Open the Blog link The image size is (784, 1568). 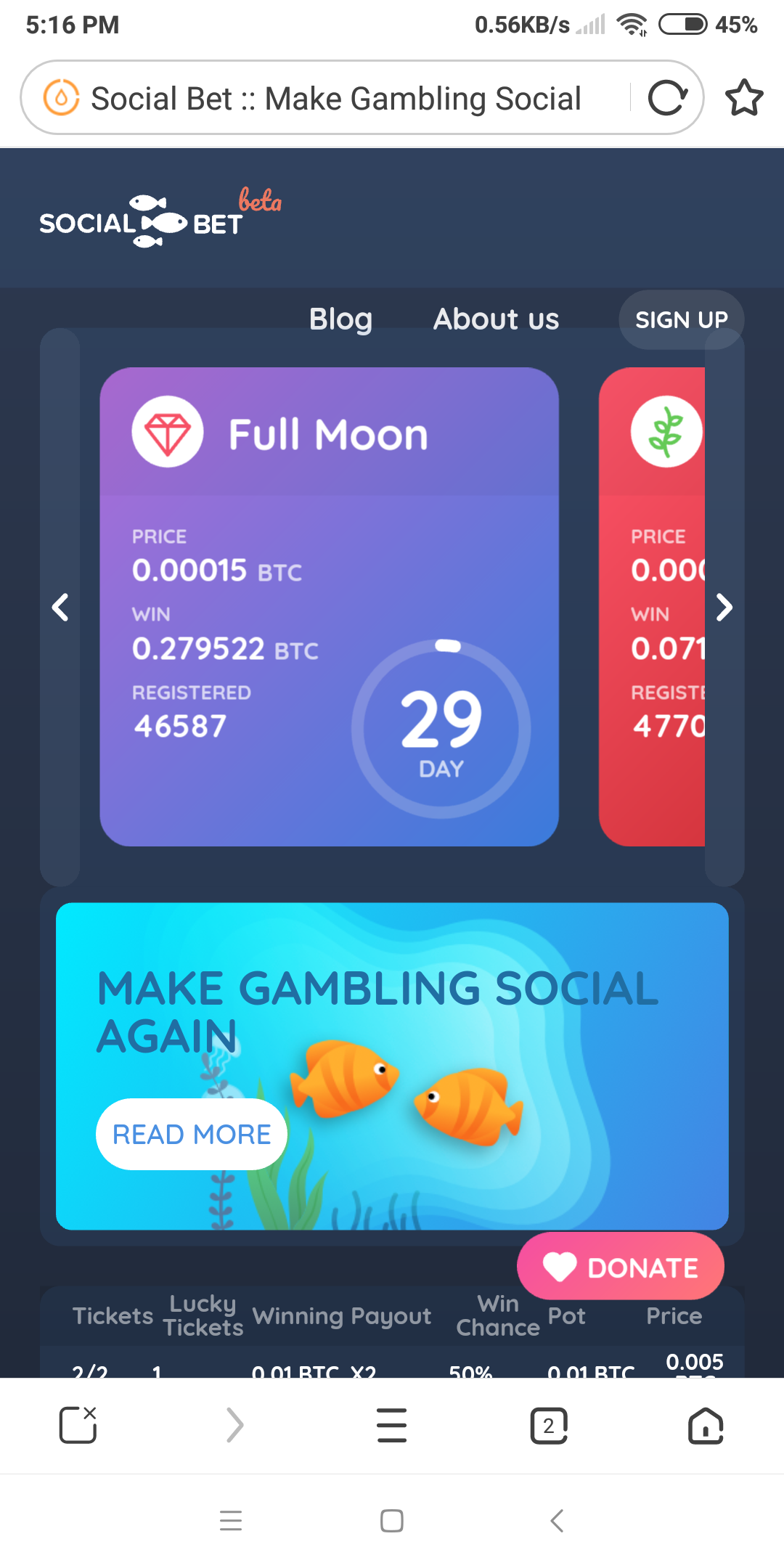pos(340,319)
